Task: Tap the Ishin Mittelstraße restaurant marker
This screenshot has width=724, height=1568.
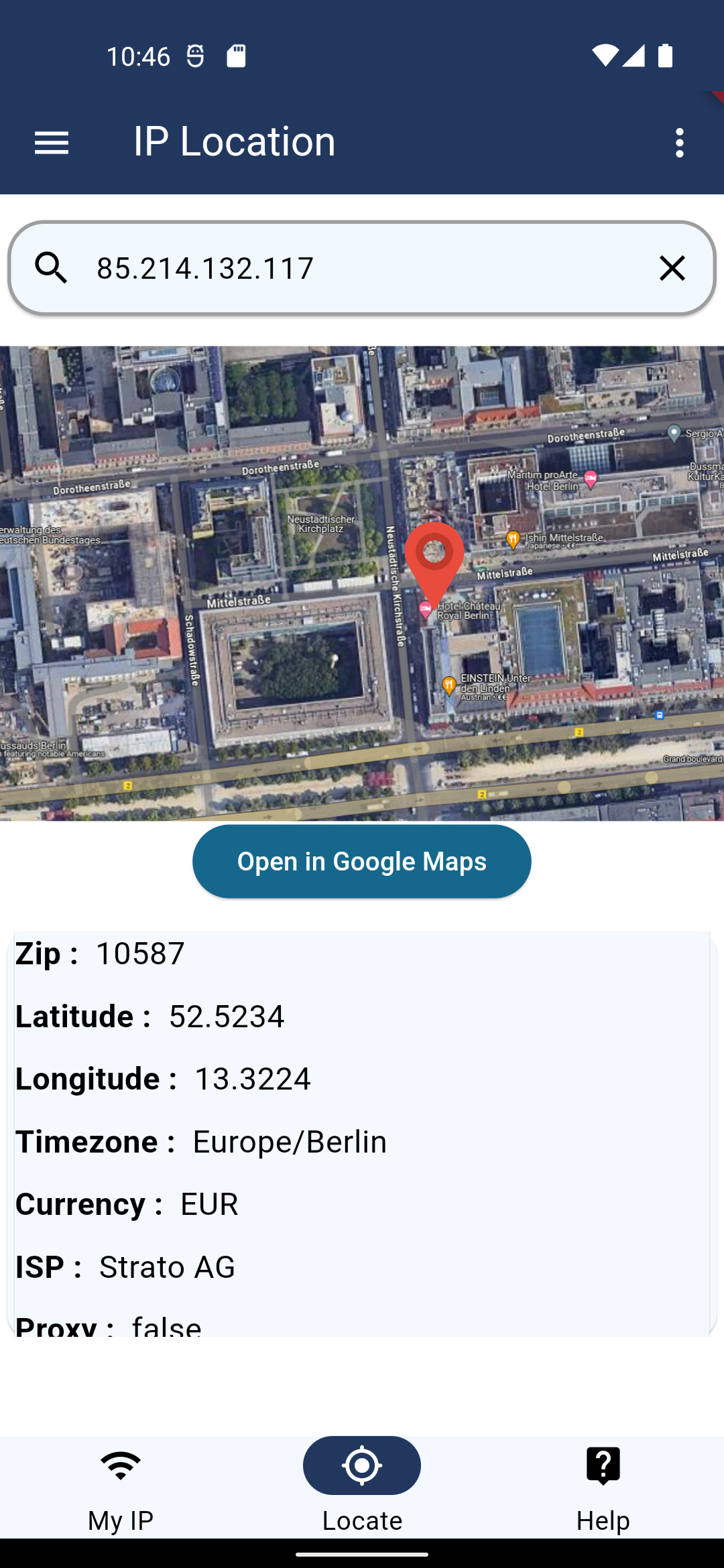Action: [x=513, y=538]
